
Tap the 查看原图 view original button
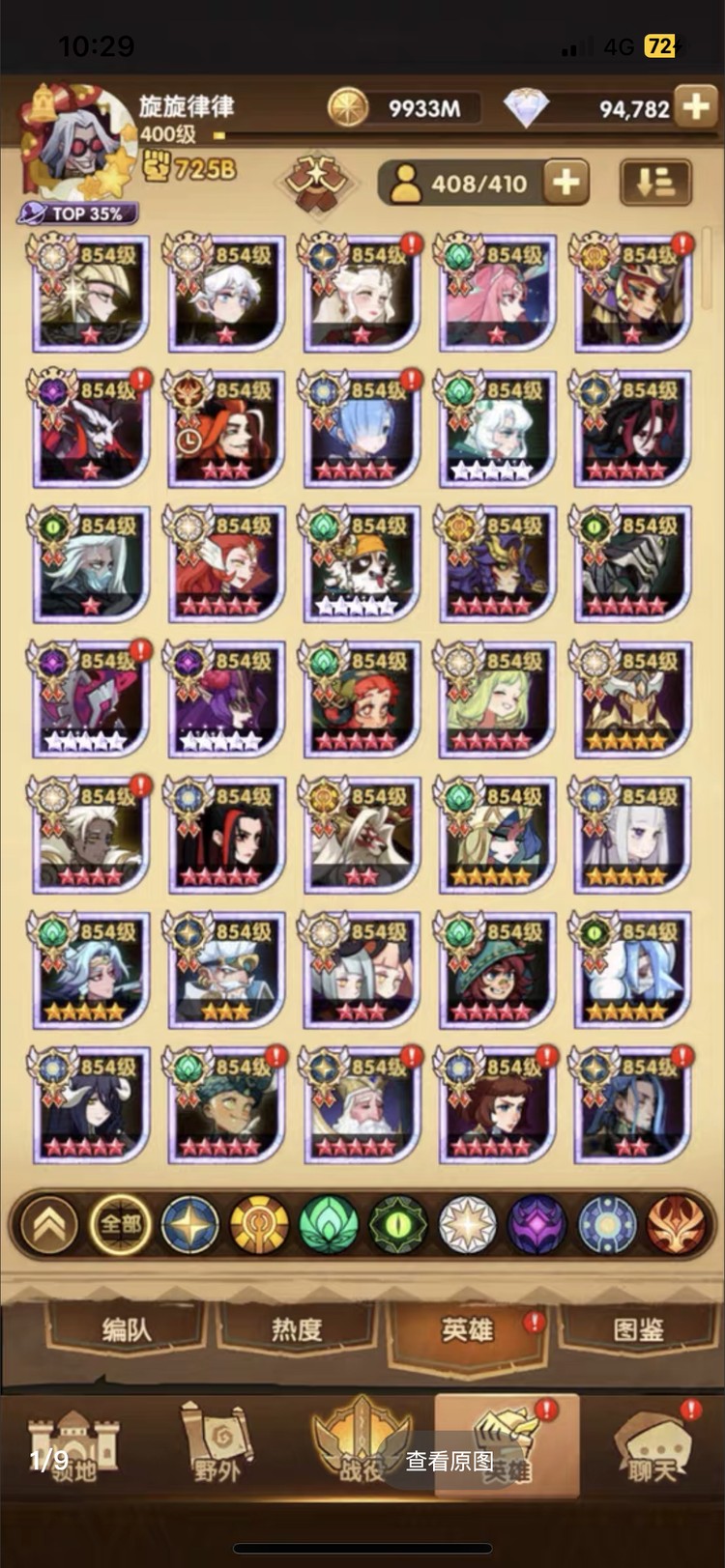pyautogui.click(x=449, y=1461)
